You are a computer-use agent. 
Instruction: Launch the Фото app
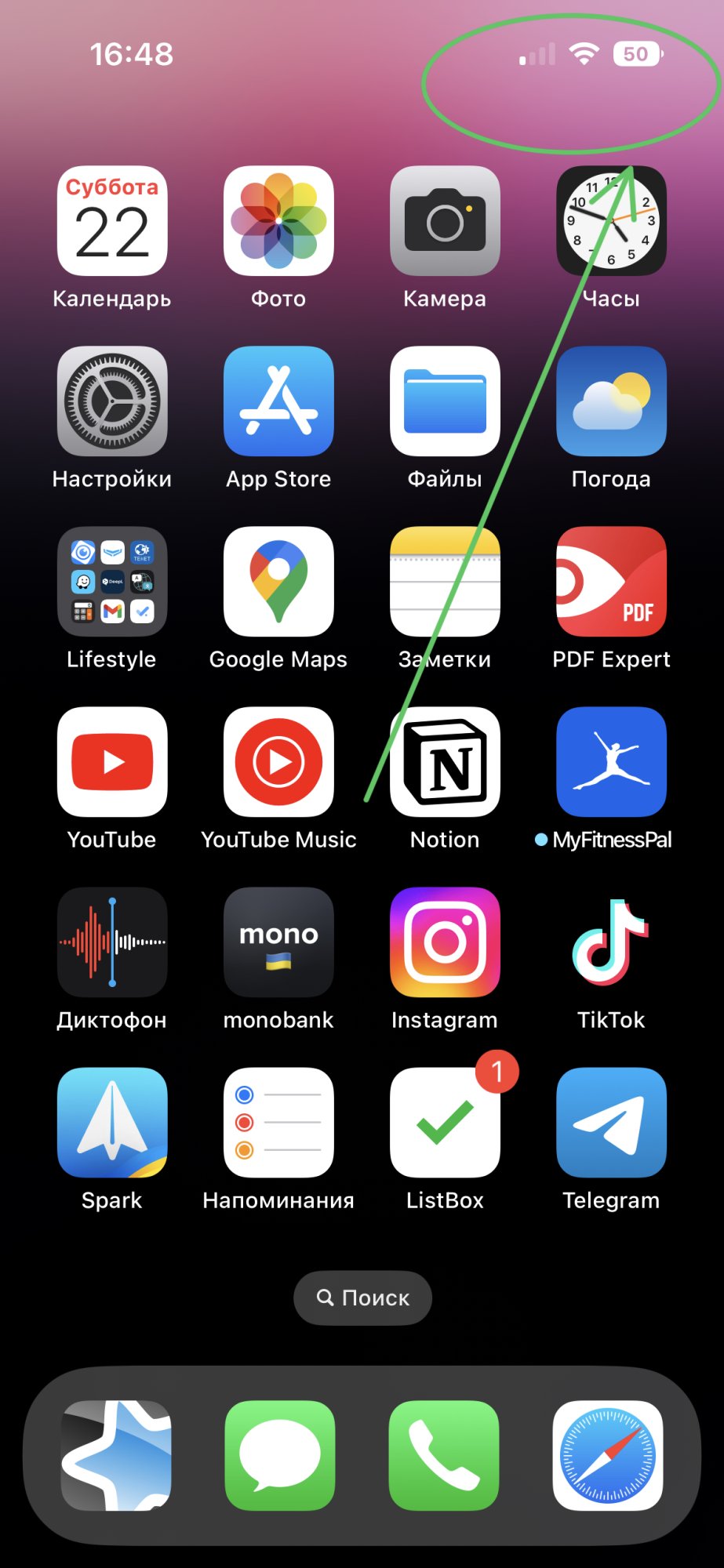point(278,221)
